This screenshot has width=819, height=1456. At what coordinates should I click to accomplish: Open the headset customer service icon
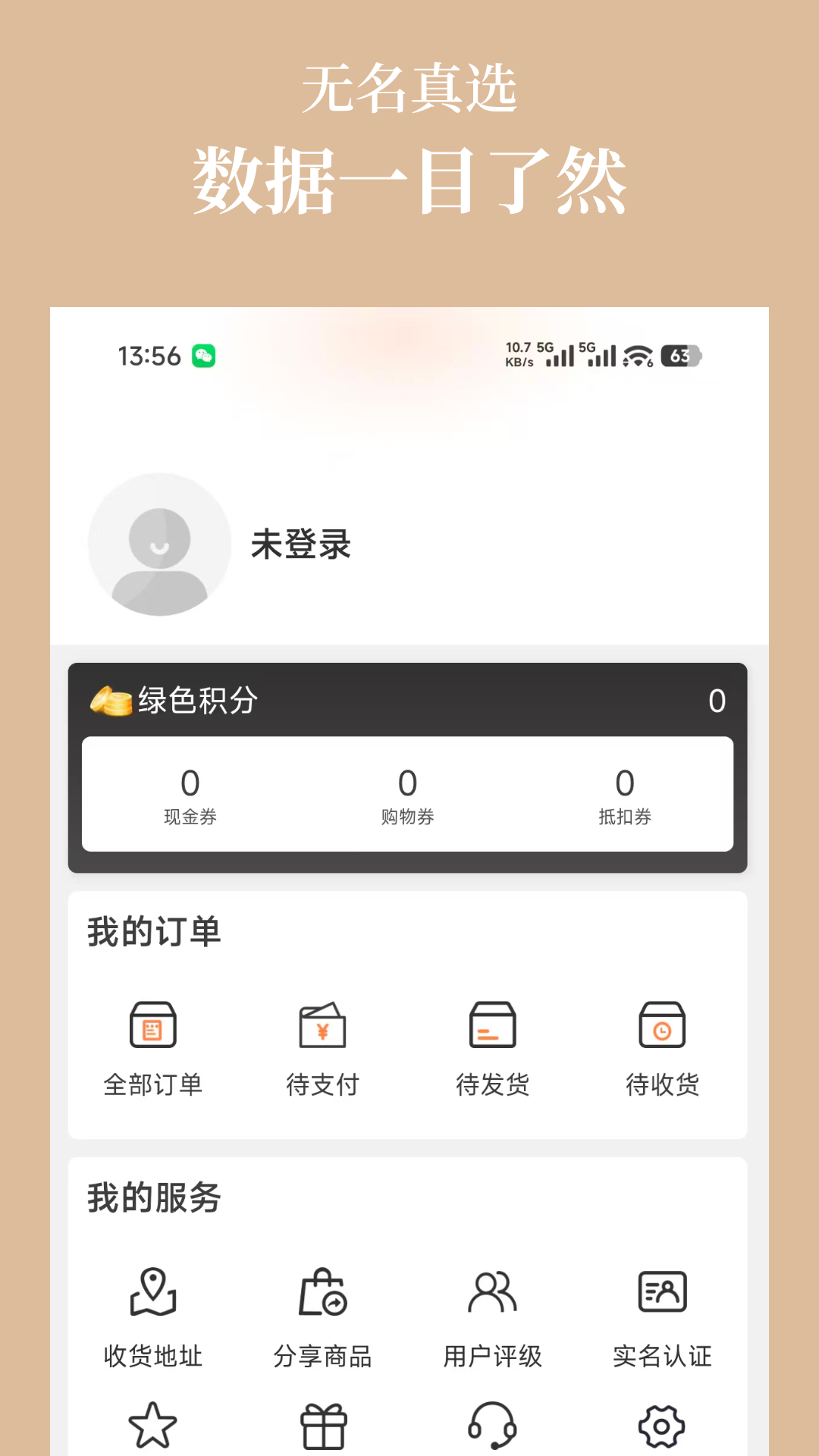click(x=493, y=1424)
